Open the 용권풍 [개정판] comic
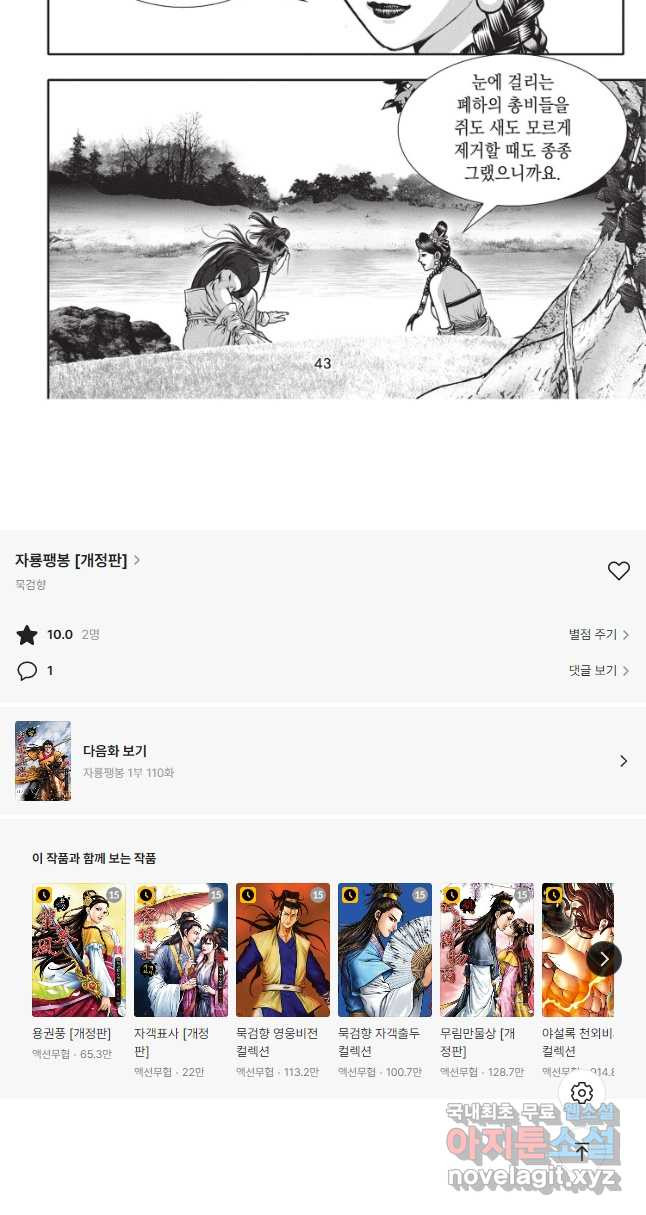The image size is (646, 1215). tap(79, 950)
